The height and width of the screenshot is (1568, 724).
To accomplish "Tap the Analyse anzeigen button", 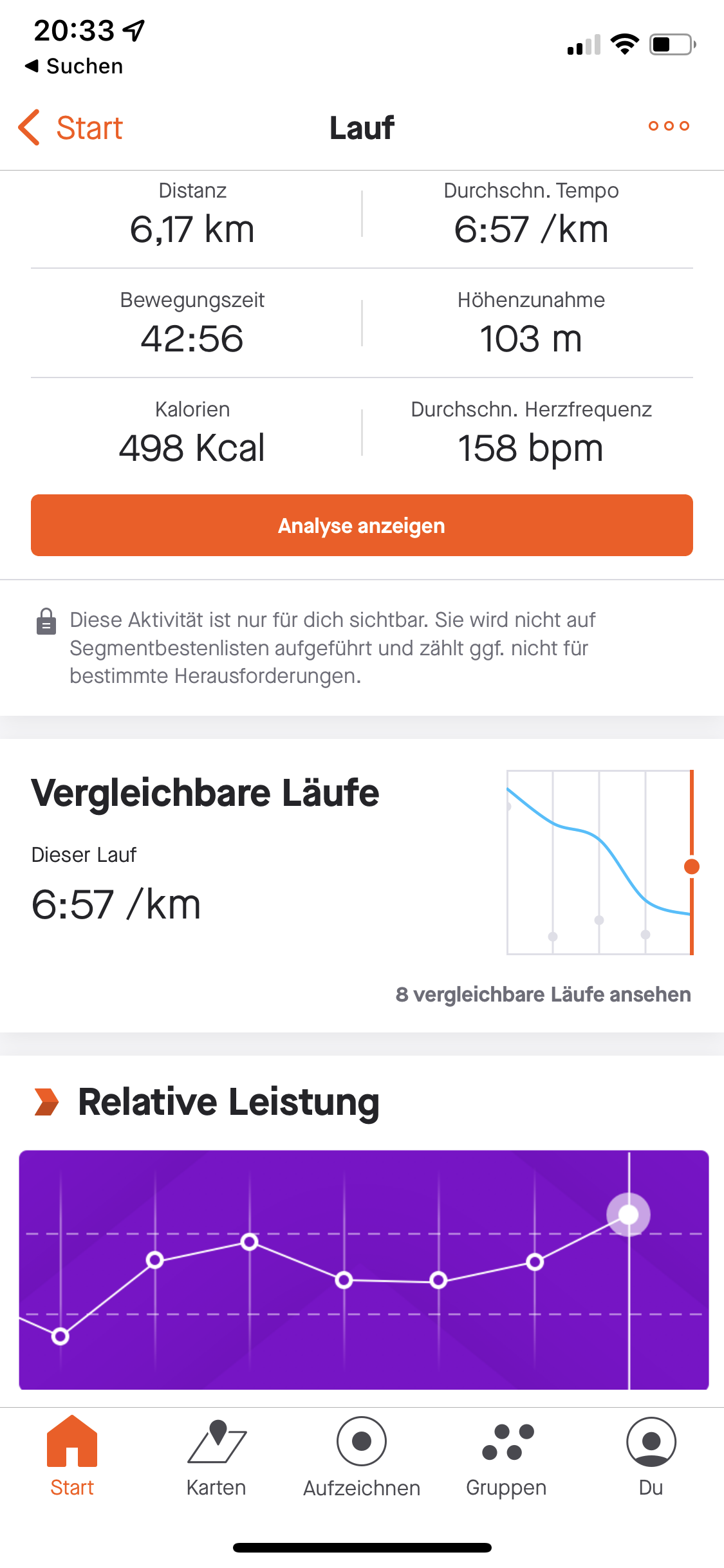I will pyautogui.click(x=362, y=525).
